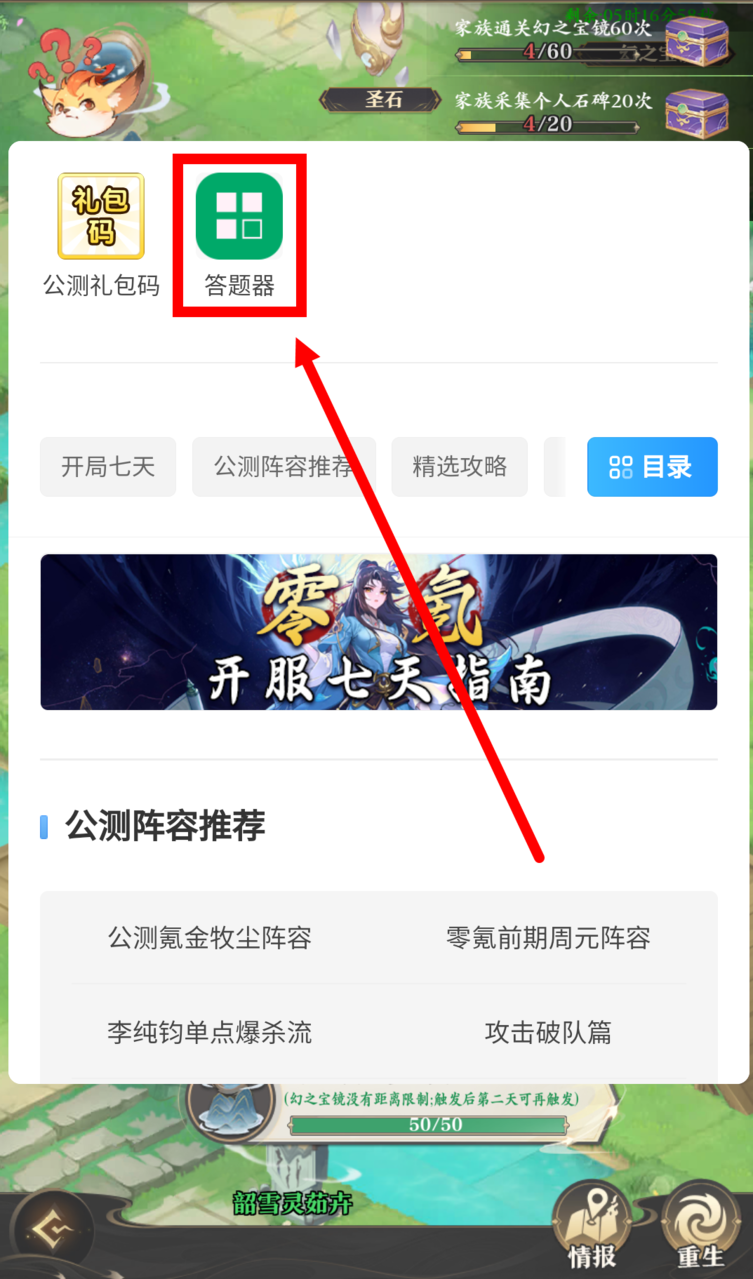Open the 开服七天指南 banner

378,632
